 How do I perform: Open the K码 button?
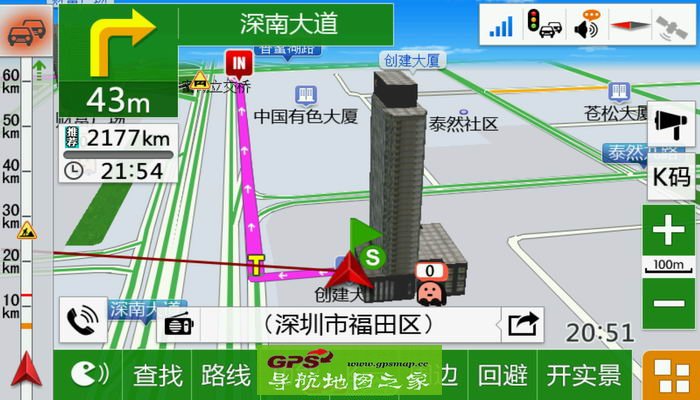671,178
